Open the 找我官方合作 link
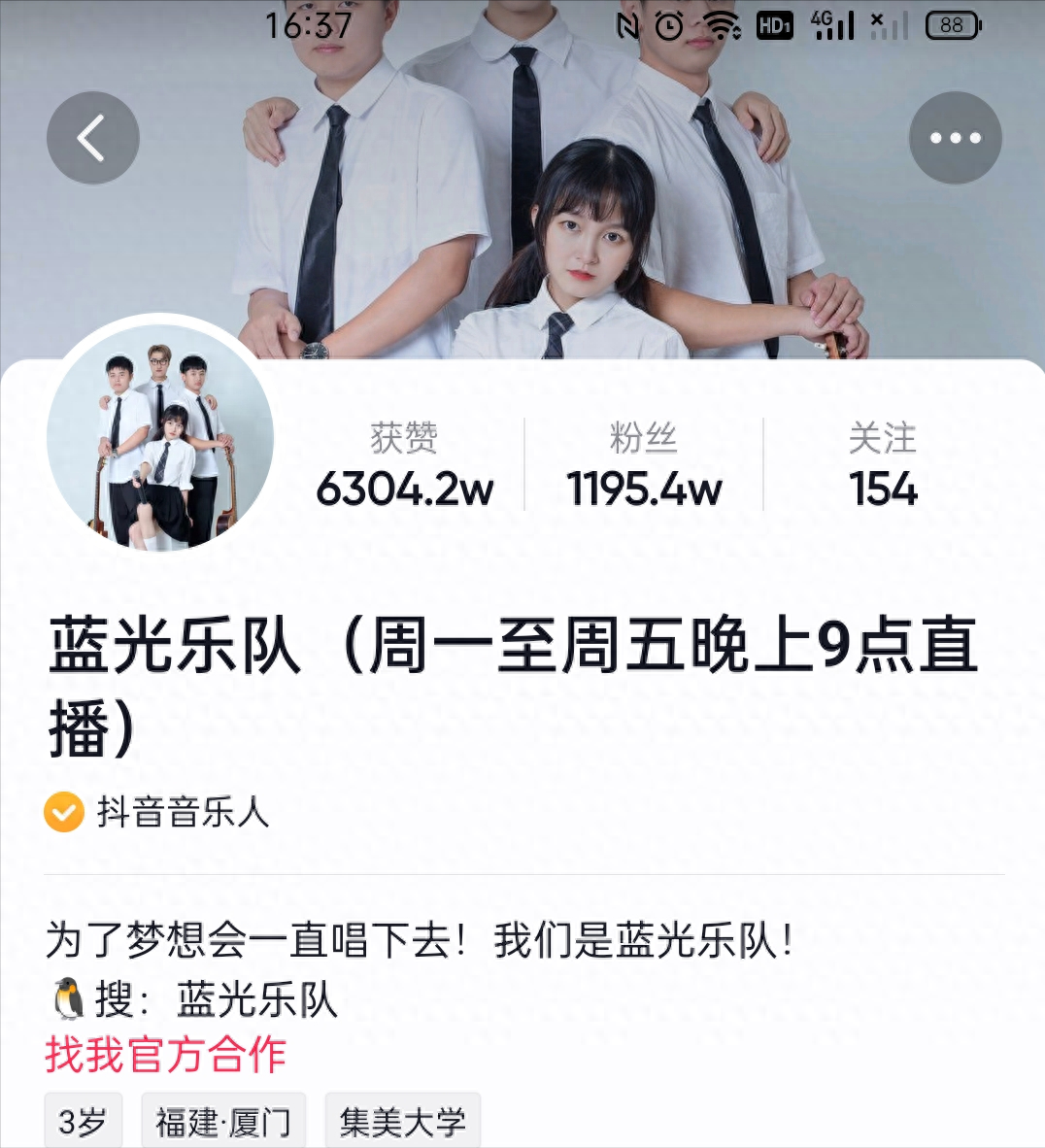Image resolution: width=1045 pixels, height=1148 pixels. click(166, 1055)
